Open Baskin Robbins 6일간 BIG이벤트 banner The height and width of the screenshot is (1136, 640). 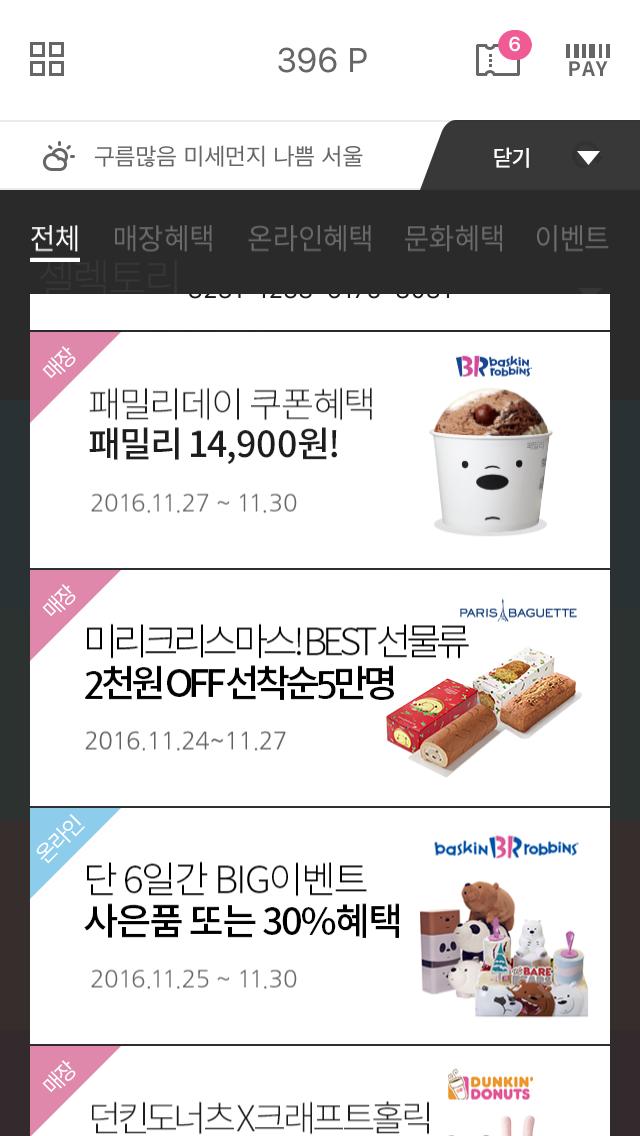point(320,926)
